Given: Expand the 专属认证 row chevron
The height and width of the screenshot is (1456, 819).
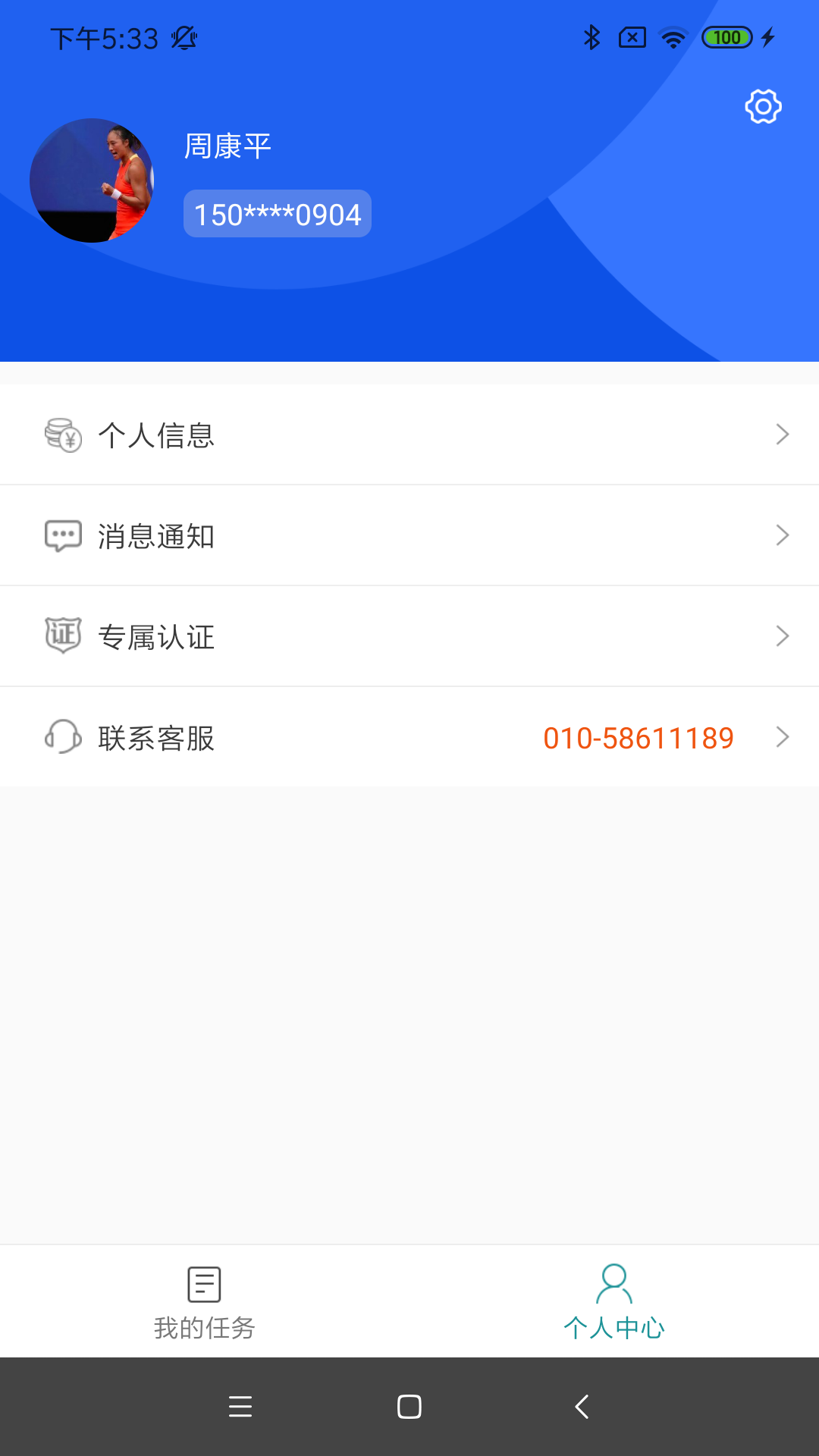Looking at the screenshot, I should (x=783, y=635).
